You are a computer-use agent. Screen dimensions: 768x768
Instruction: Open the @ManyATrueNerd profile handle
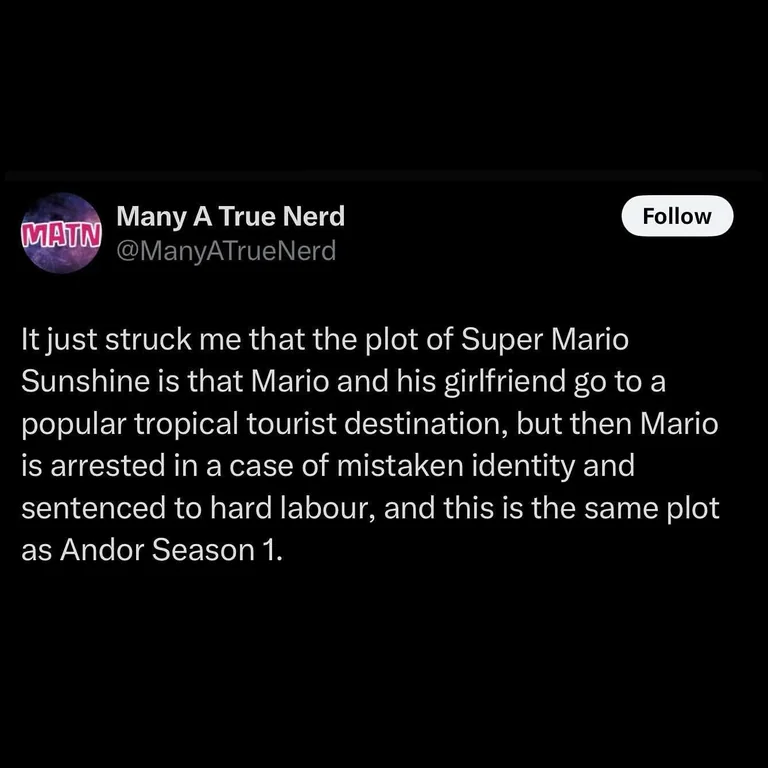[x=226, y=251]
